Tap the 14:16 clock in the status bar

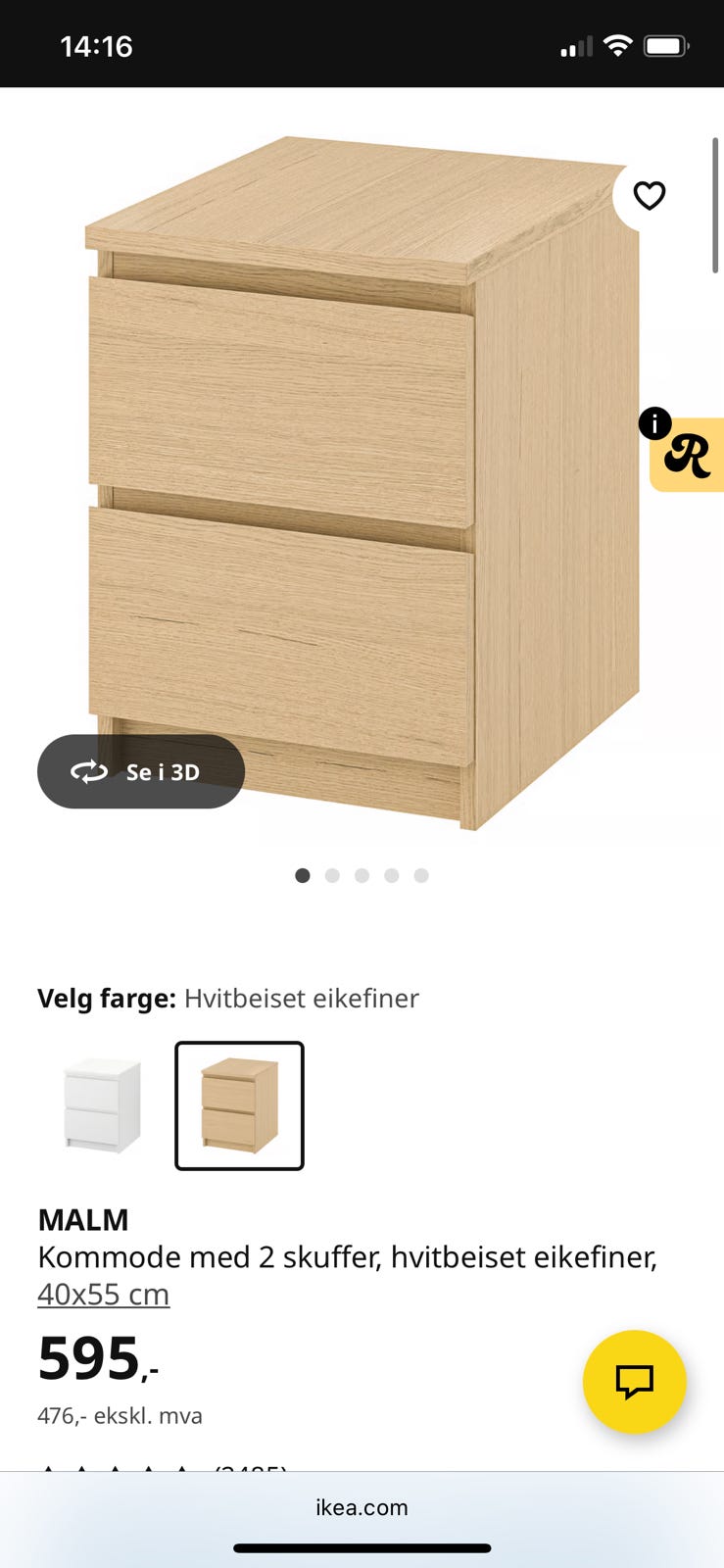97,45
